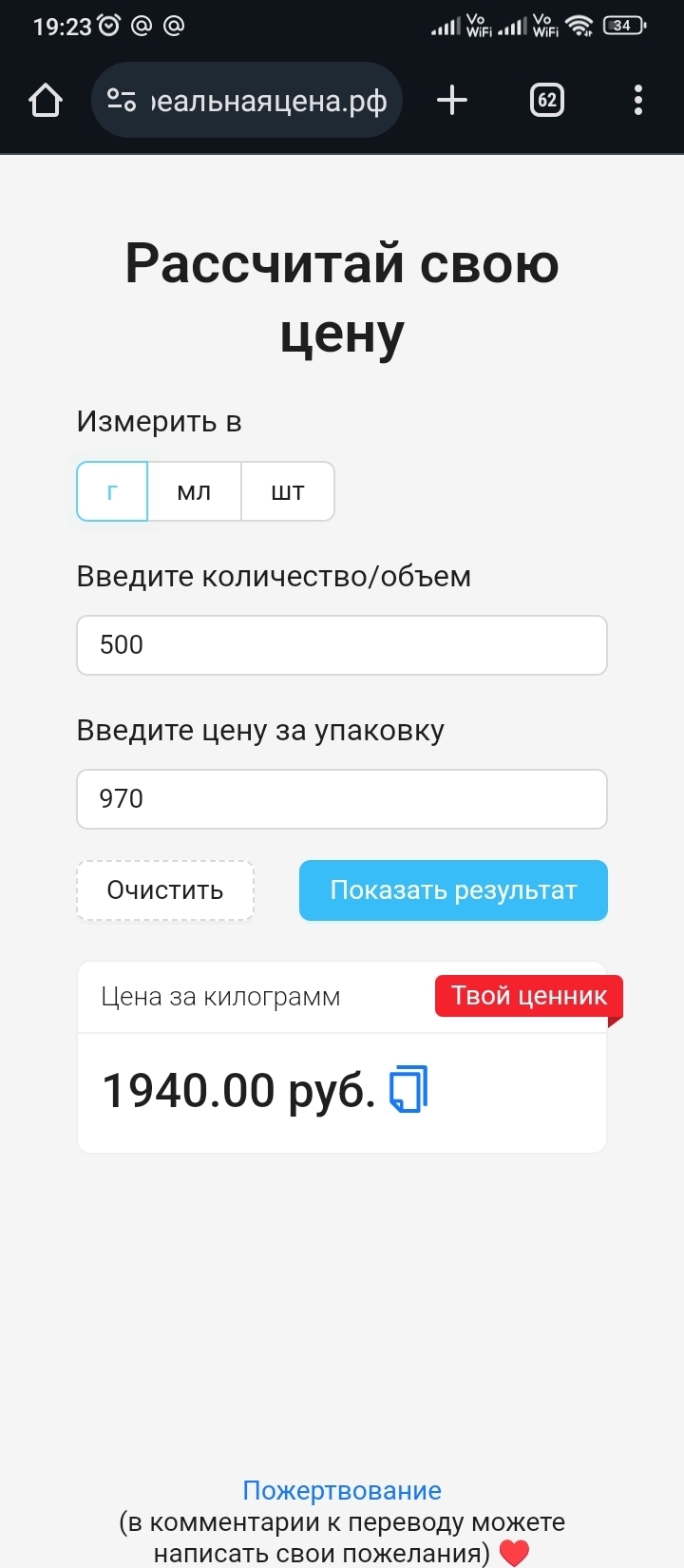Switch measurement unit to шт
The height and width of the screenshot is (1568, 684).
click(288, 491)
